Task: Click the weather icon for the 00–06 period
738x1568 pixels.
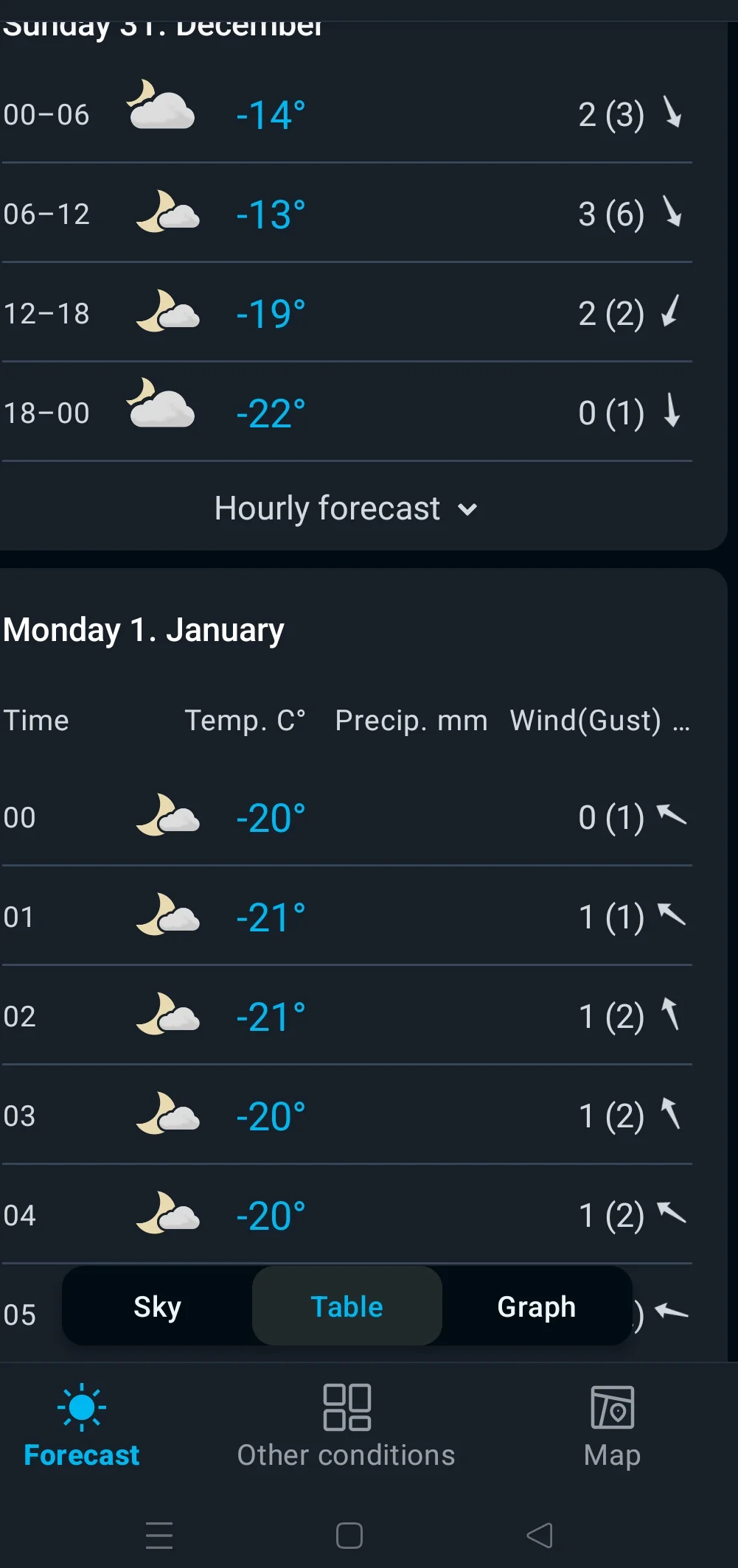Action: click(161, 111)
